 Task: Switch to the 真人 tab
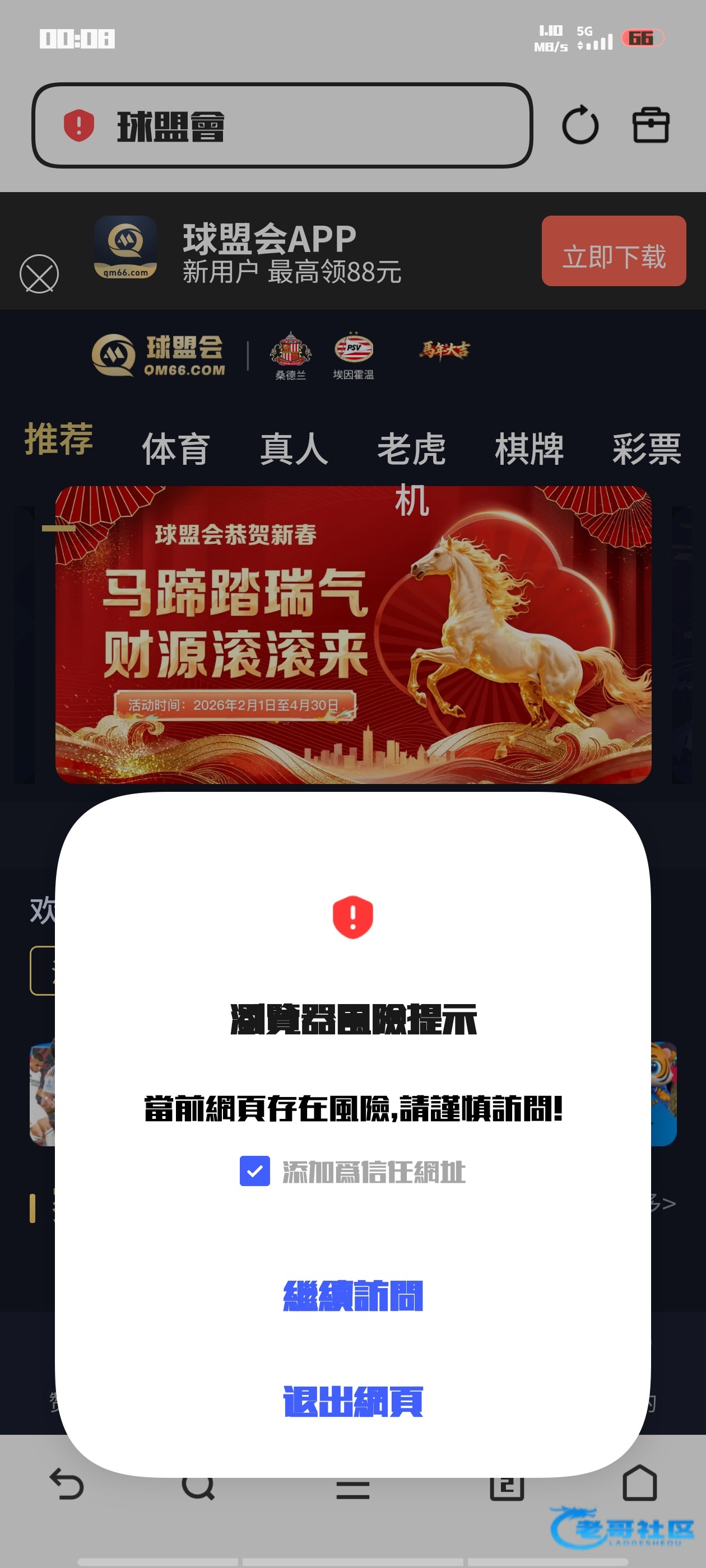click(294, 449)
